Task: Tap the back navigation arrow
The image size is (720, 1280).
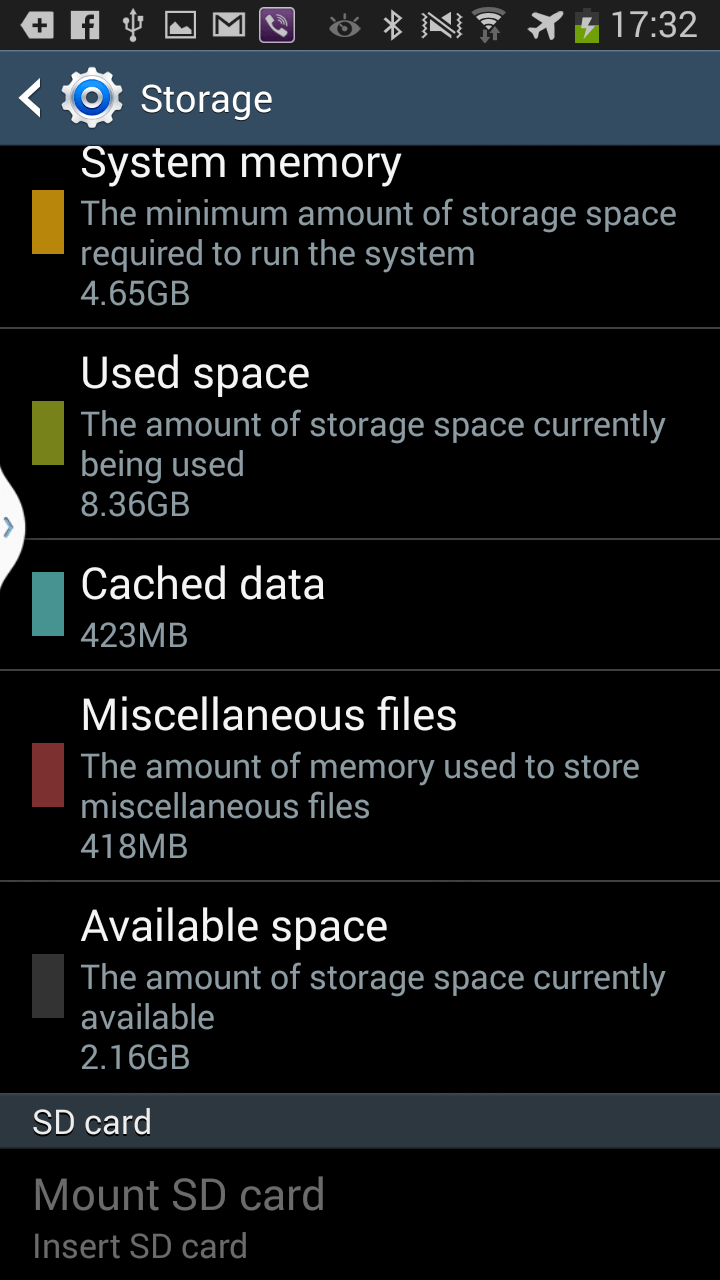Action: 29,97
